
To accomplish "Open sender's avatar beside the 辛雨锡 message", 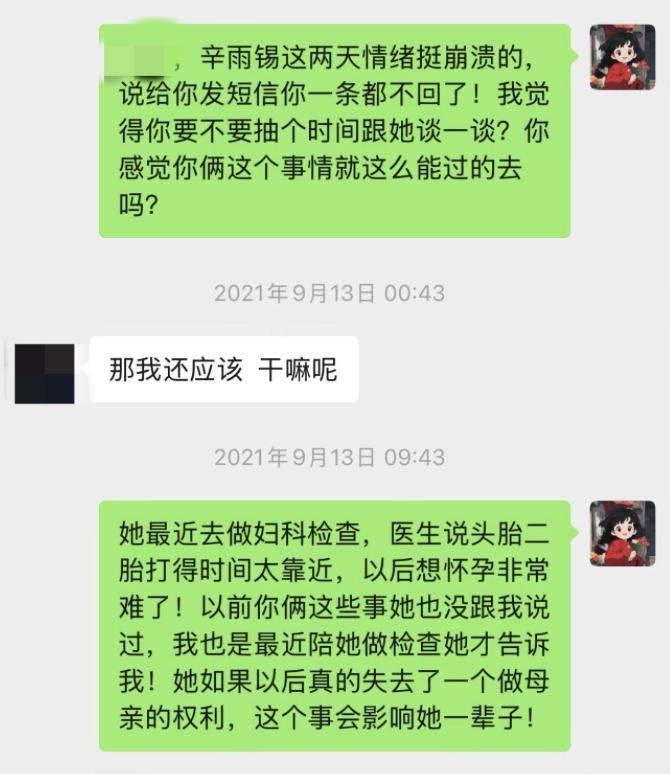I will pos(622,58).
